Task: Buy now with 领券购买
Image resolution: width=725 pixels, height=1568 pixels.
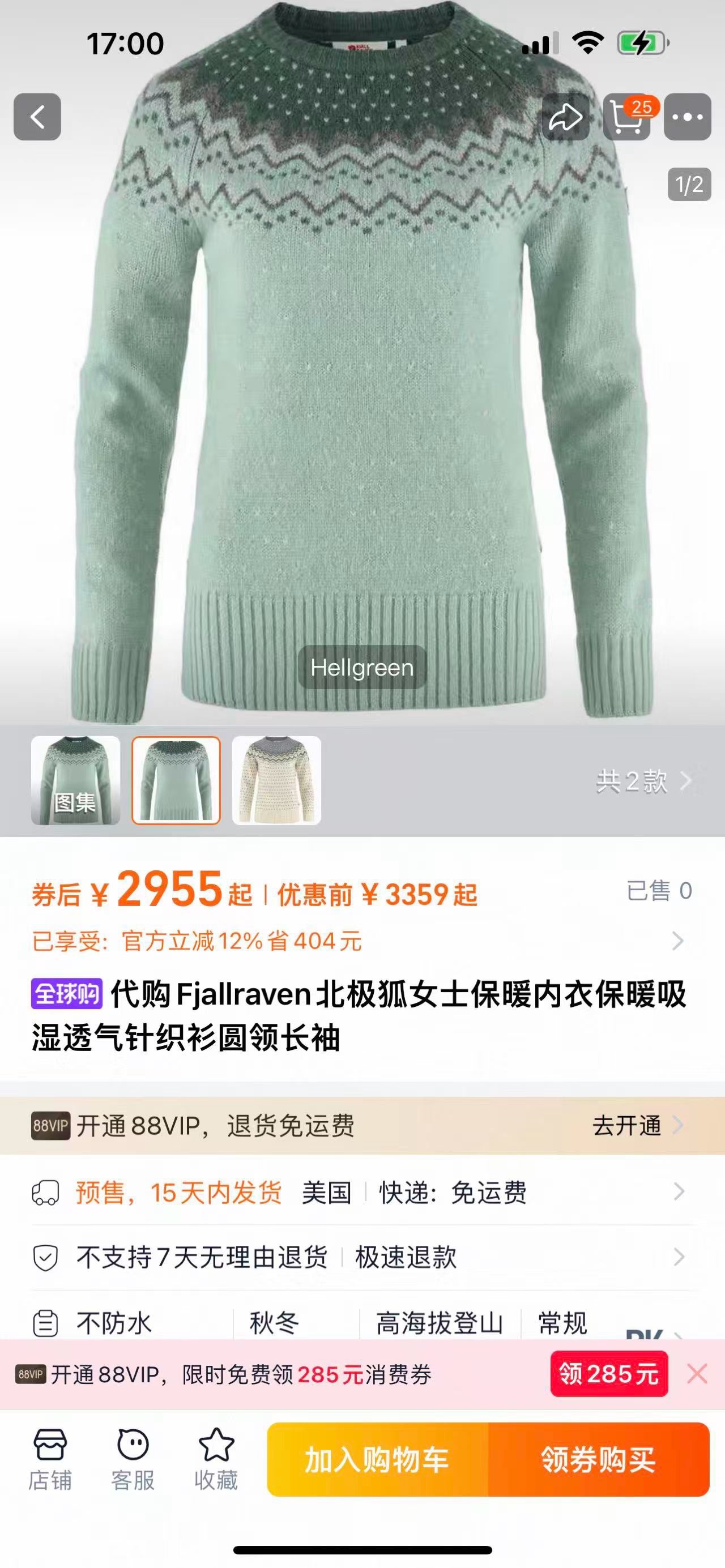Action: 598,1460
